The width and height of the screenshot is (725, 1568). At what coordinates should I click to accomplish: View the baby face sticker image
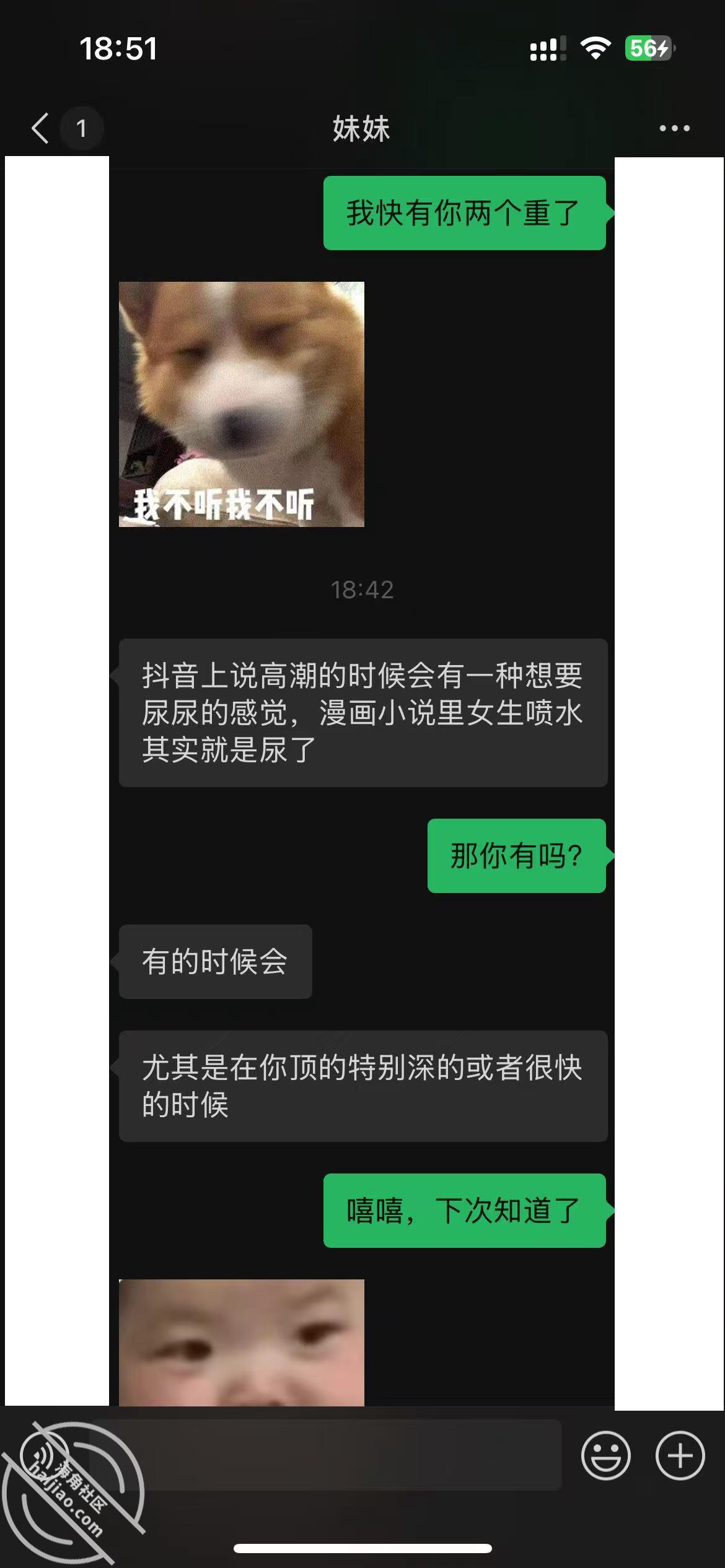(242, 1342)
